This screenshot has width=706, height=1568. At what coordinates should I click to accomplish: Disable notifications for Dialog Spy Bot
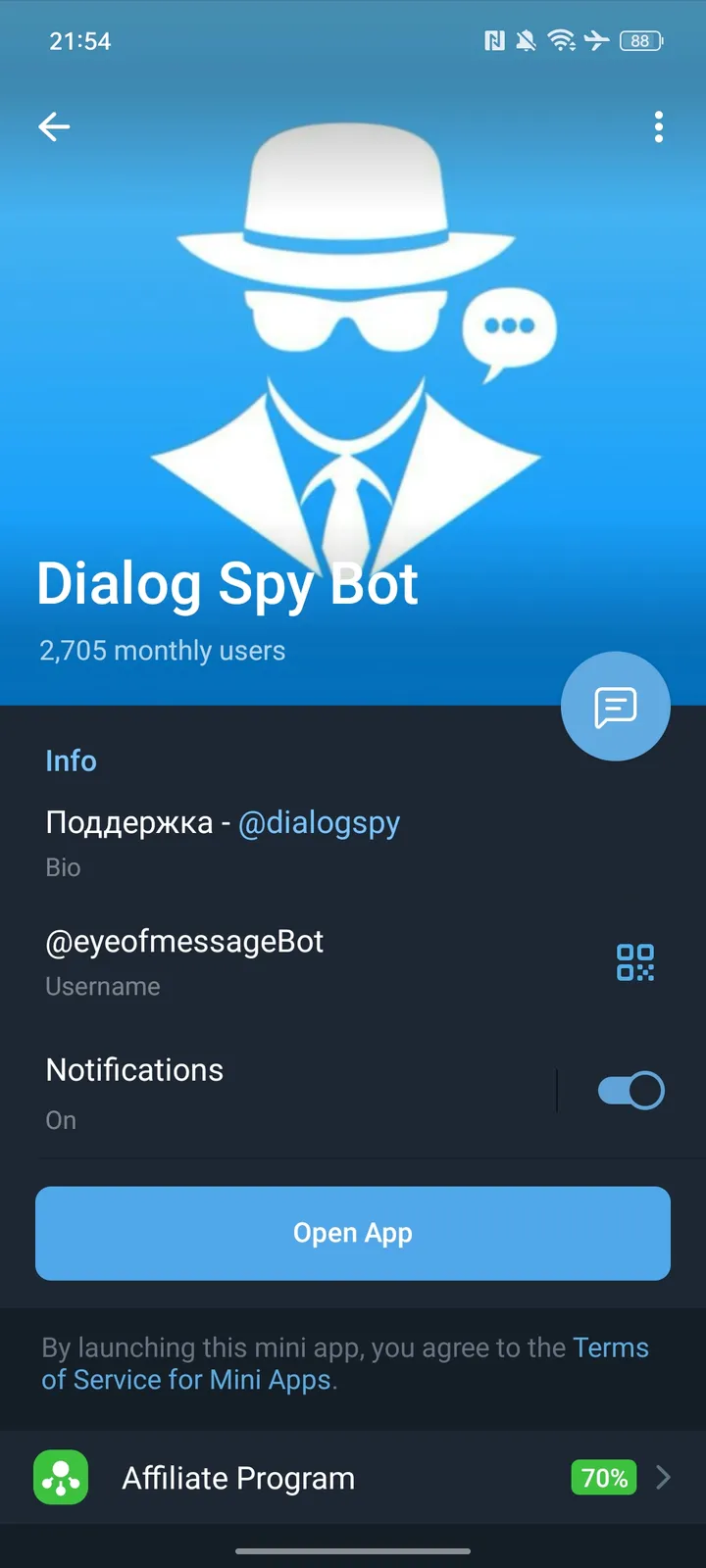pyautogui.click(x=630, y=1090)
